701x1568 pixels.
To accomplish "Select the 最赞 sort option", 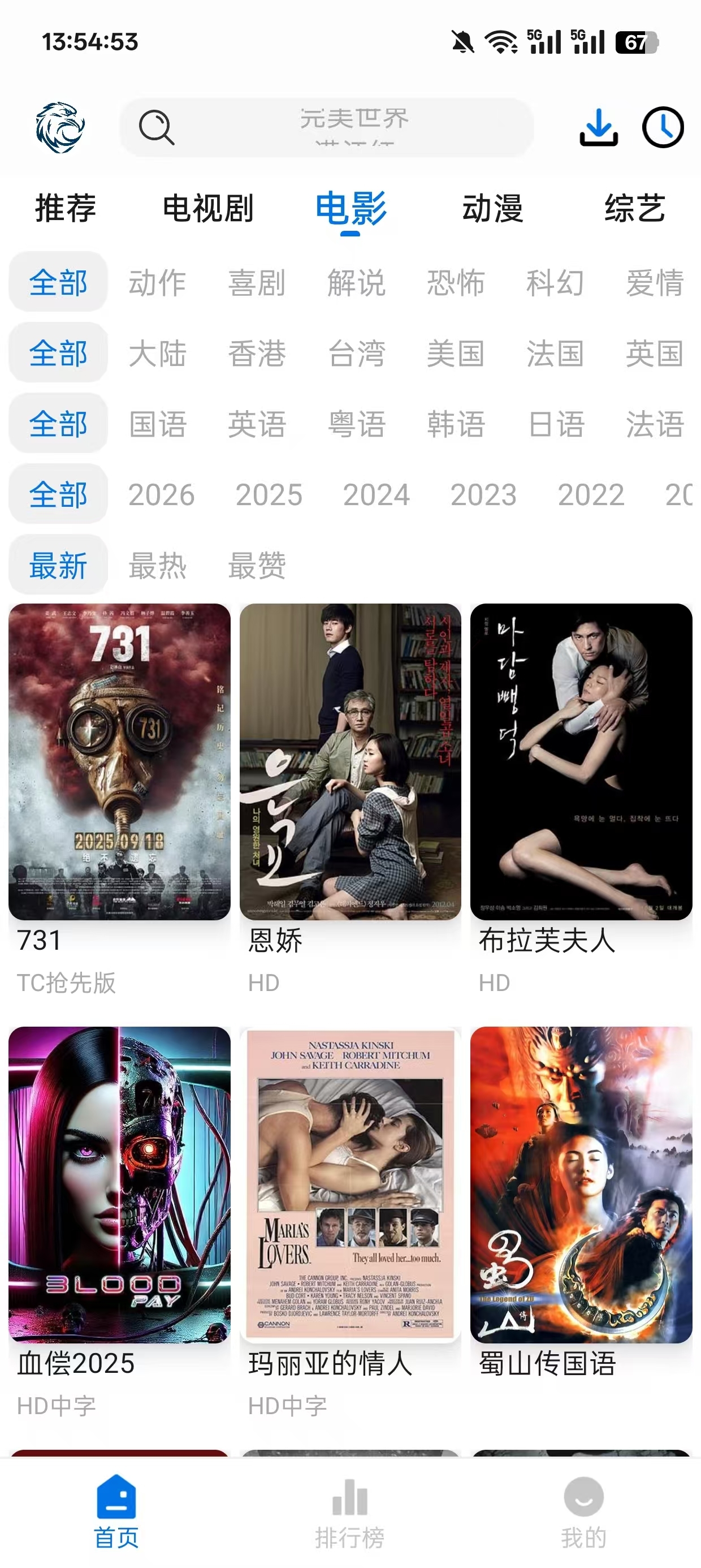I will click(x=256, y=566).
